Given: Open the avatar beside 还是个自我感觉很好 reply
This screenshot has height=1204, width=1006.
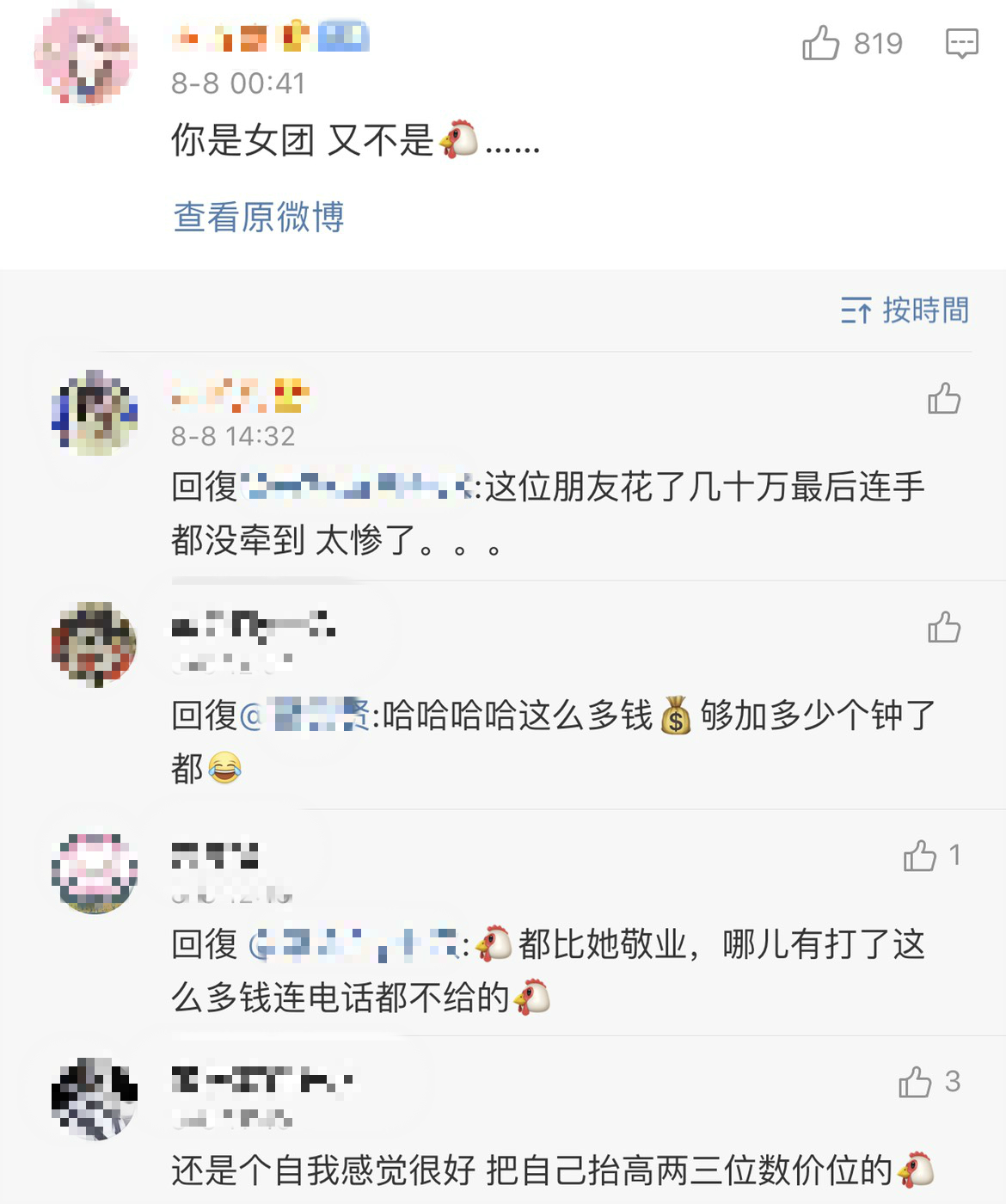Looking at the screenshot, I should (94, 1098).
